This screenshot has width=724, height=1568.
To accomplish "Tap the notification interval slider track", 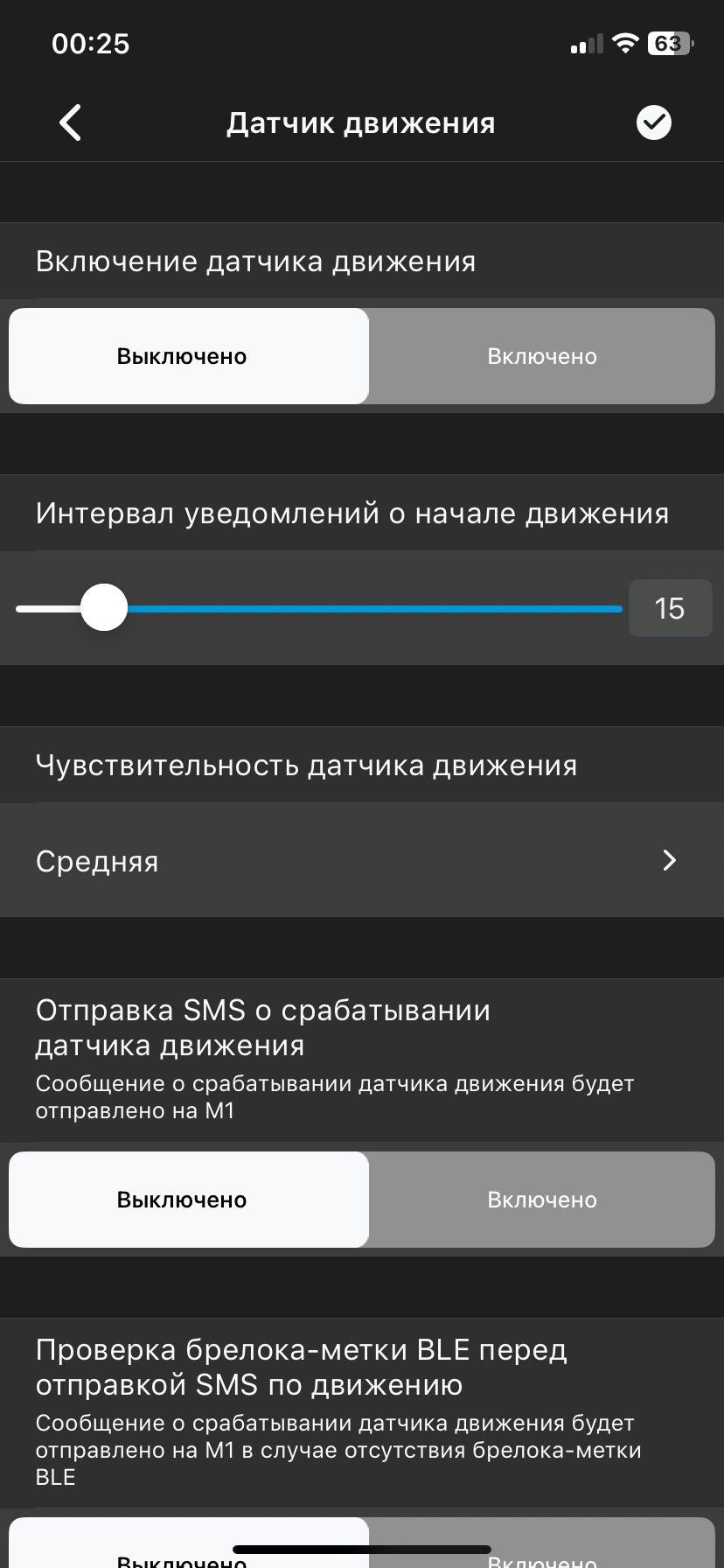I will [x=319, y=608].
